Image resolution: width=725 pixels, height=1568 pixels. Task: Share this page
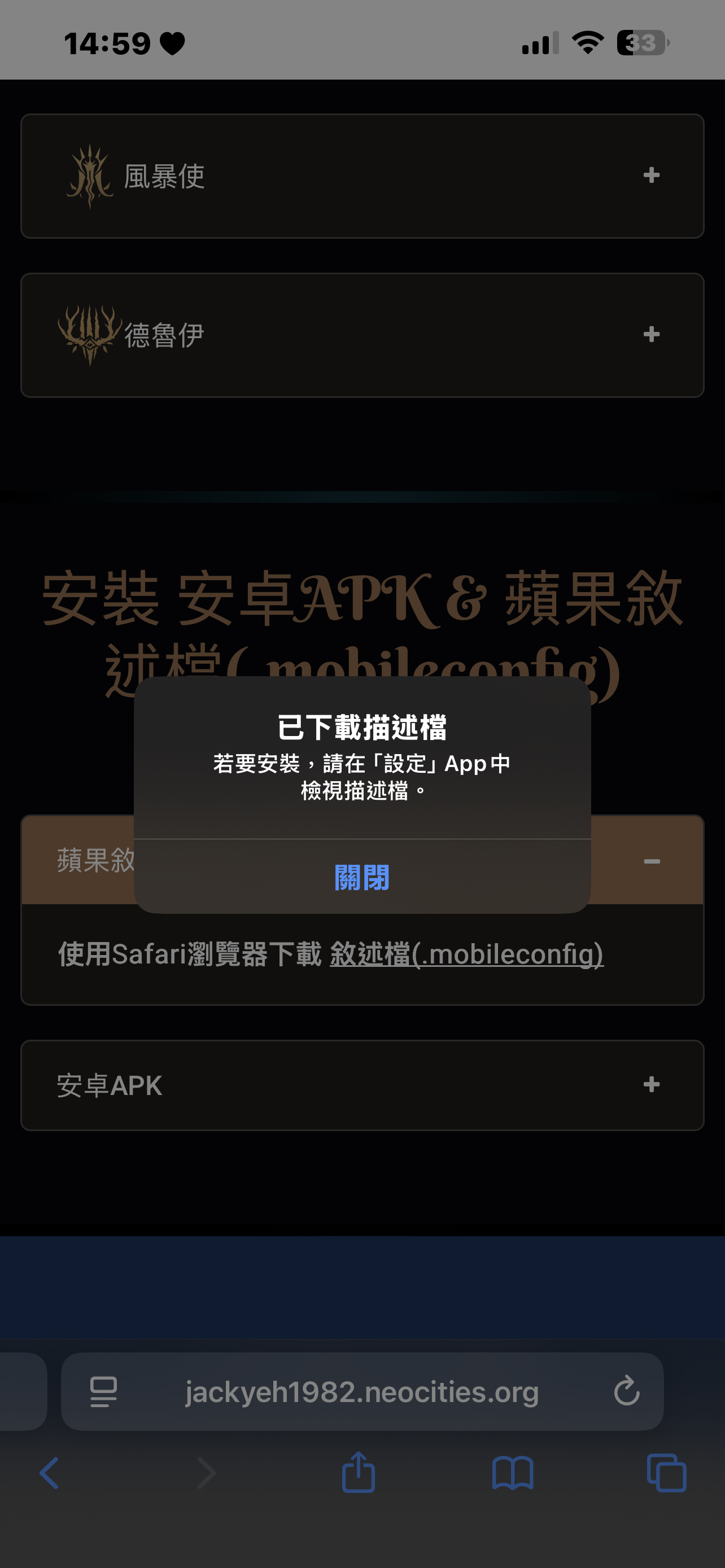[359, 1473]
